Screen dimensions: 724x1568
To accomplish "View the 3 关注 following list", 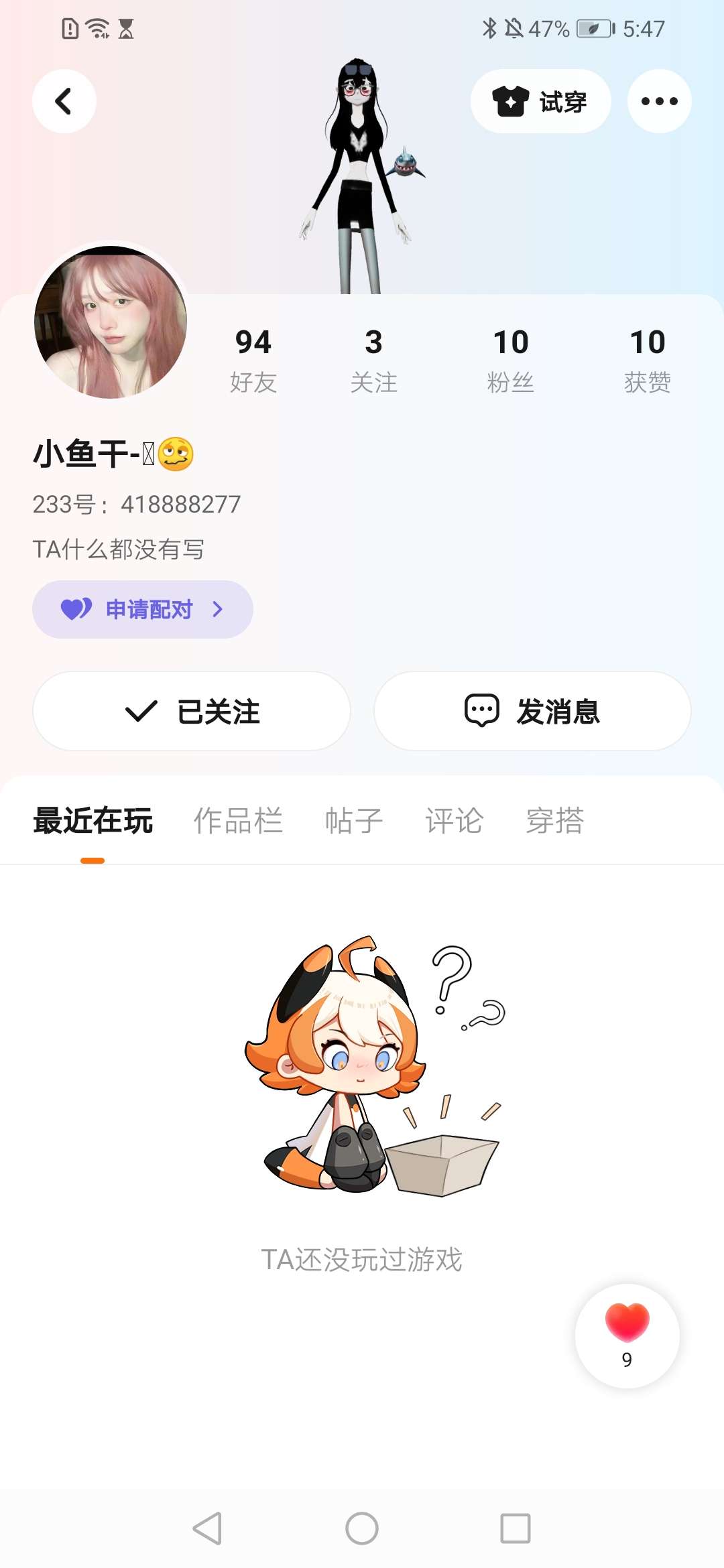I will point(373,360).
